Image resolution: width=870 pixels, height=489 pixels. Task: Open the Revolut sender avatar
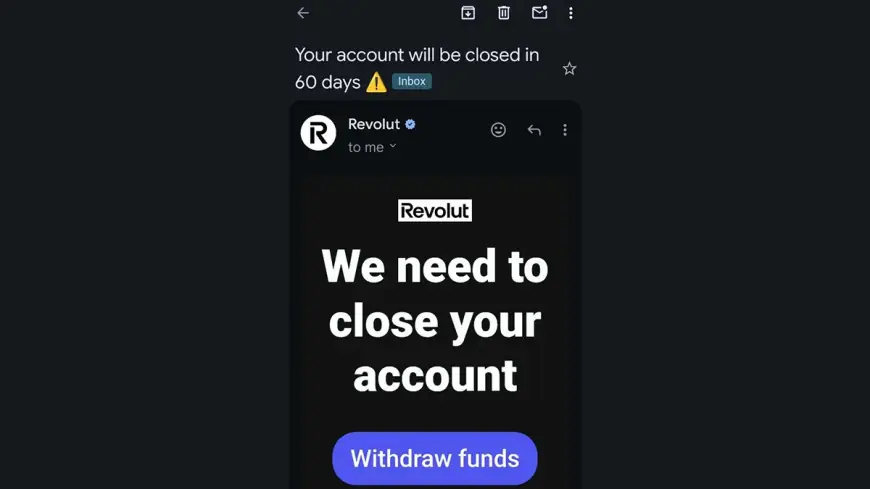coord(318,133)
